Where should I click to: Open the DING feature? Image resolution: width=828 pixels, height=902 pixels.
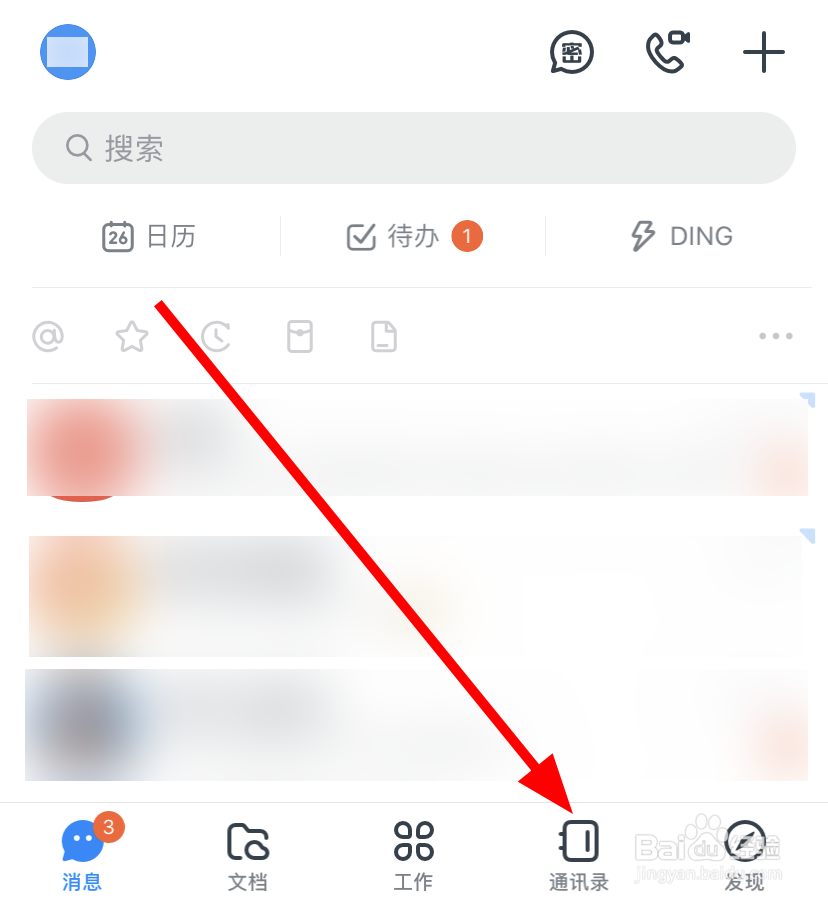pyautogui.click(x=680, y=236)
